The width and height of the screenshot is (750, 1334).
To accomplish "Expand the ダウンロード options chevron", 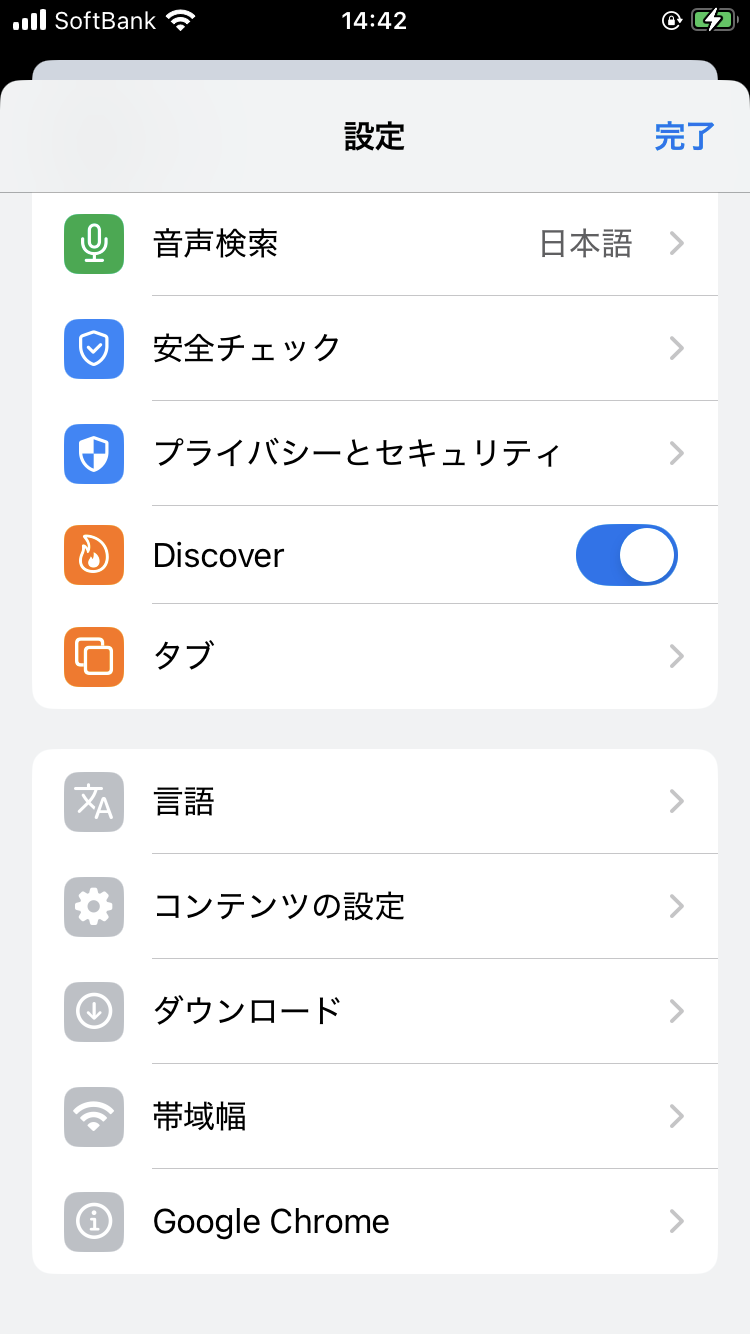I will pos(677,1011).
